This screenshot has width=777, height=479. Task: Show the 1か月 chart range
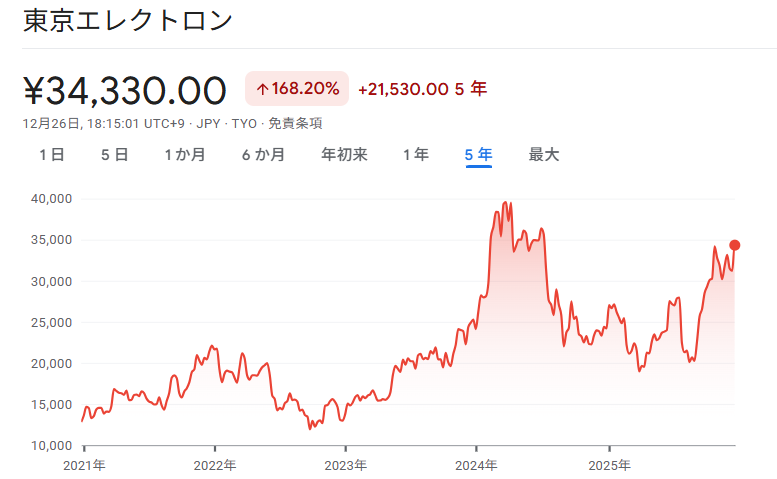point(185,154)
